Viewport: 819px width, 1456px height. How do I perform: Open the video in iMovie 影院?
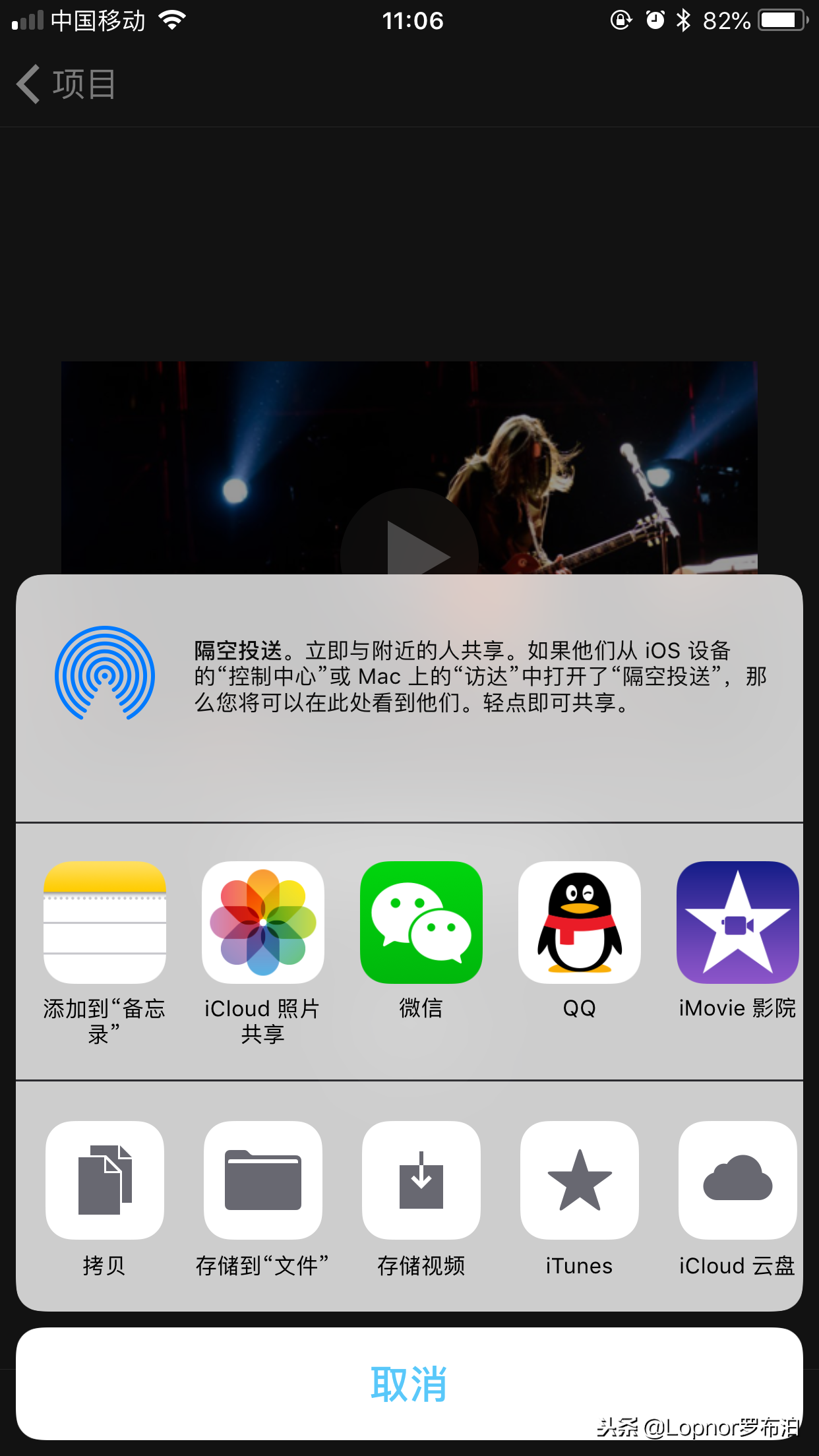pyautogui.click(x=737, y=923)
